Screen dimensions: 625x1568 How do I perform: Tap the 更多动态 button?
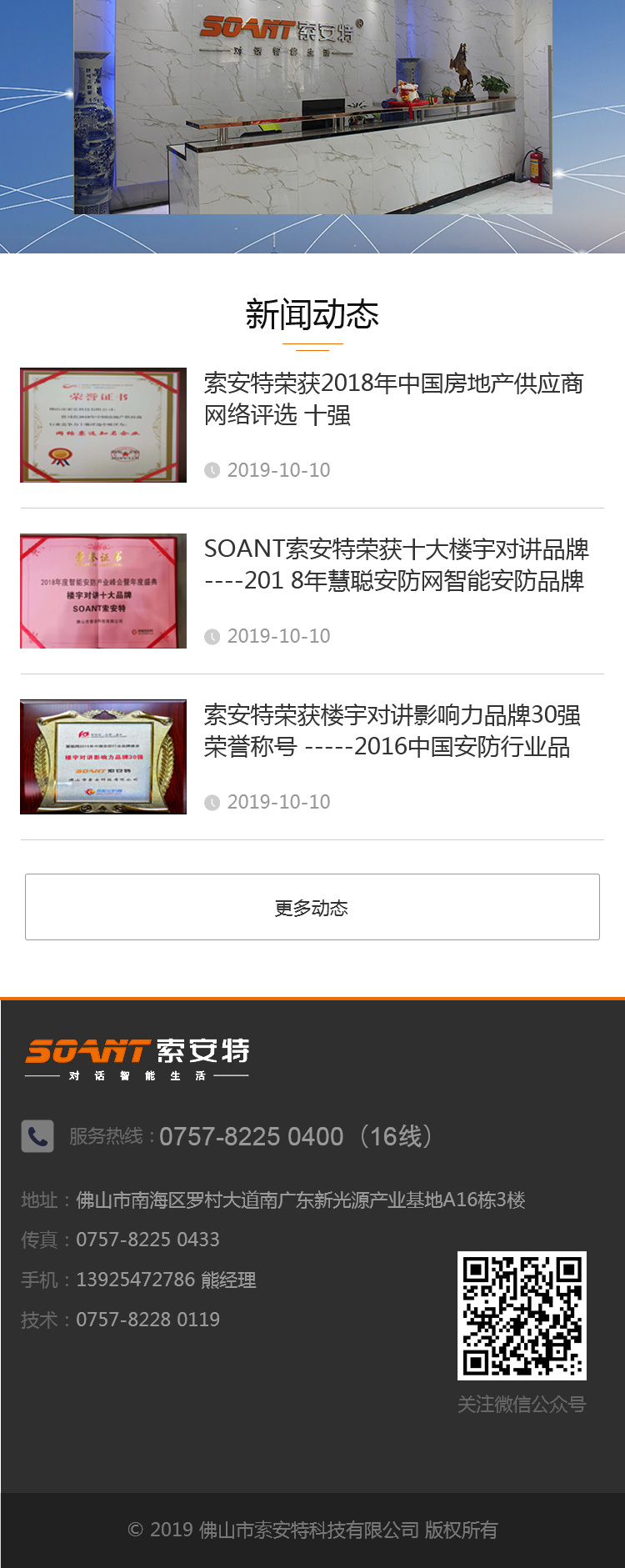[x=312, y=907]
